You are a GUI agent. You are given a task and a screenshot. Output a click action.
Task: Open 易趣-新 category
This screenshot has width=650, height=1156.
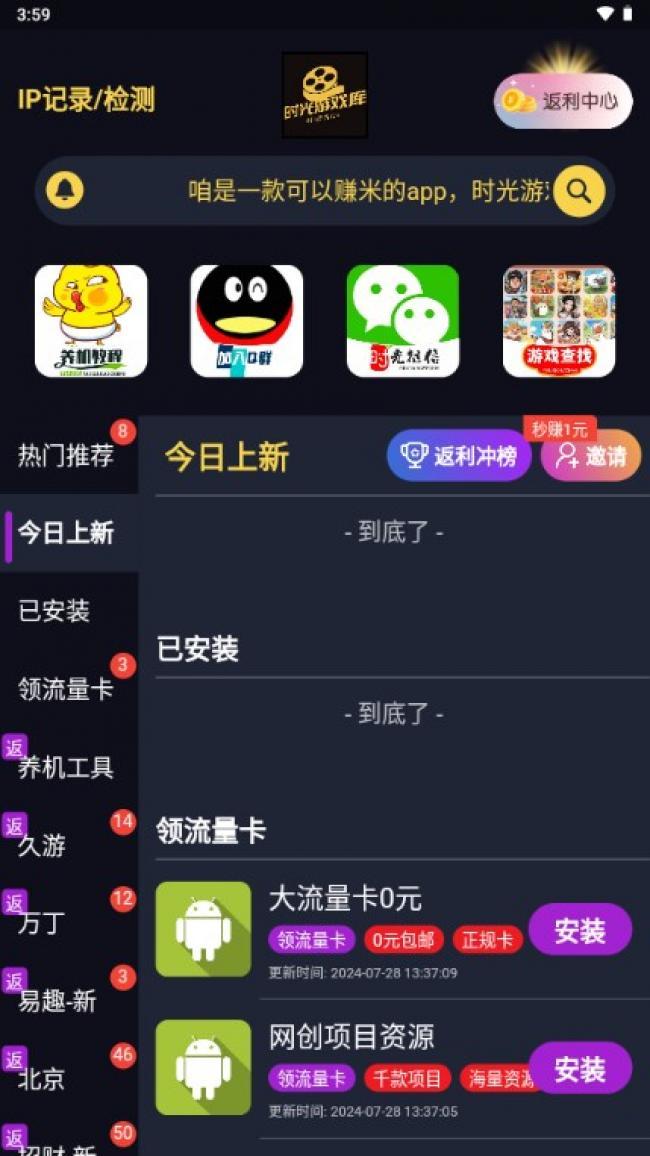pyautogui.click(x=58, y=1000)
